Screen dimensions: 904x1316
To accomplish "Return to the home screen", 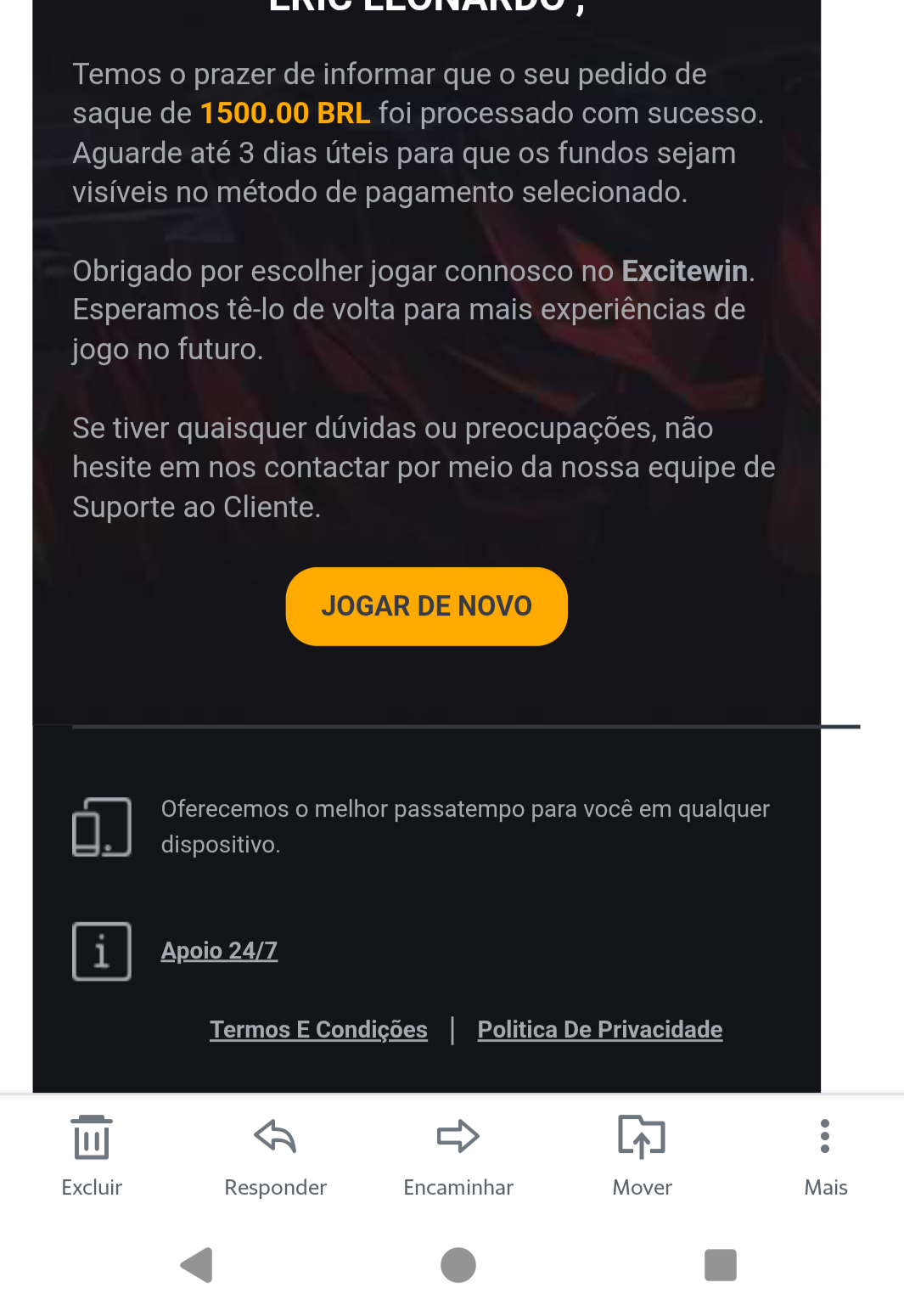I will pyautogui.click(x=458, y=1265).
